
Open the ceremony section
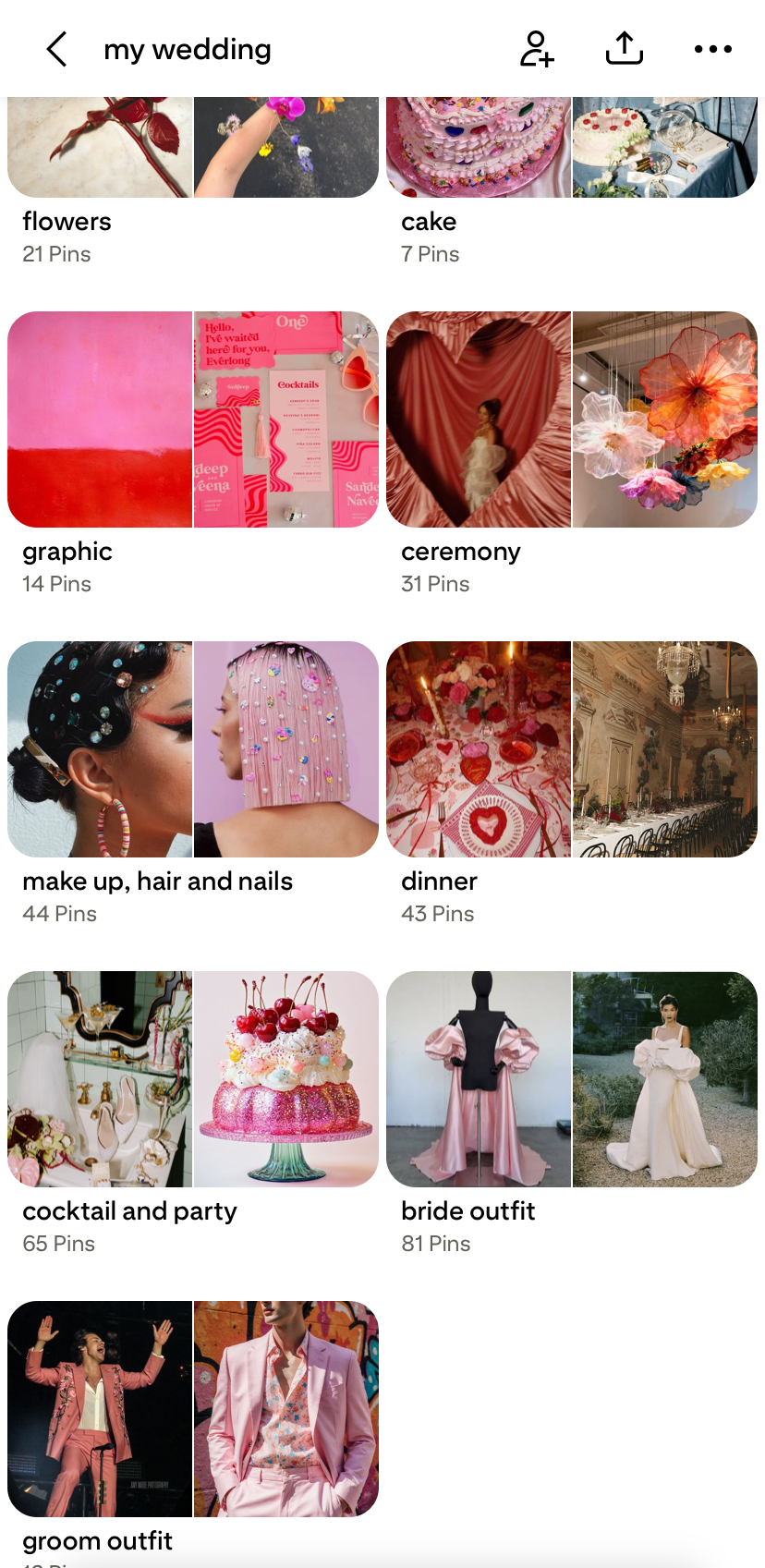(x=571, y=419)
